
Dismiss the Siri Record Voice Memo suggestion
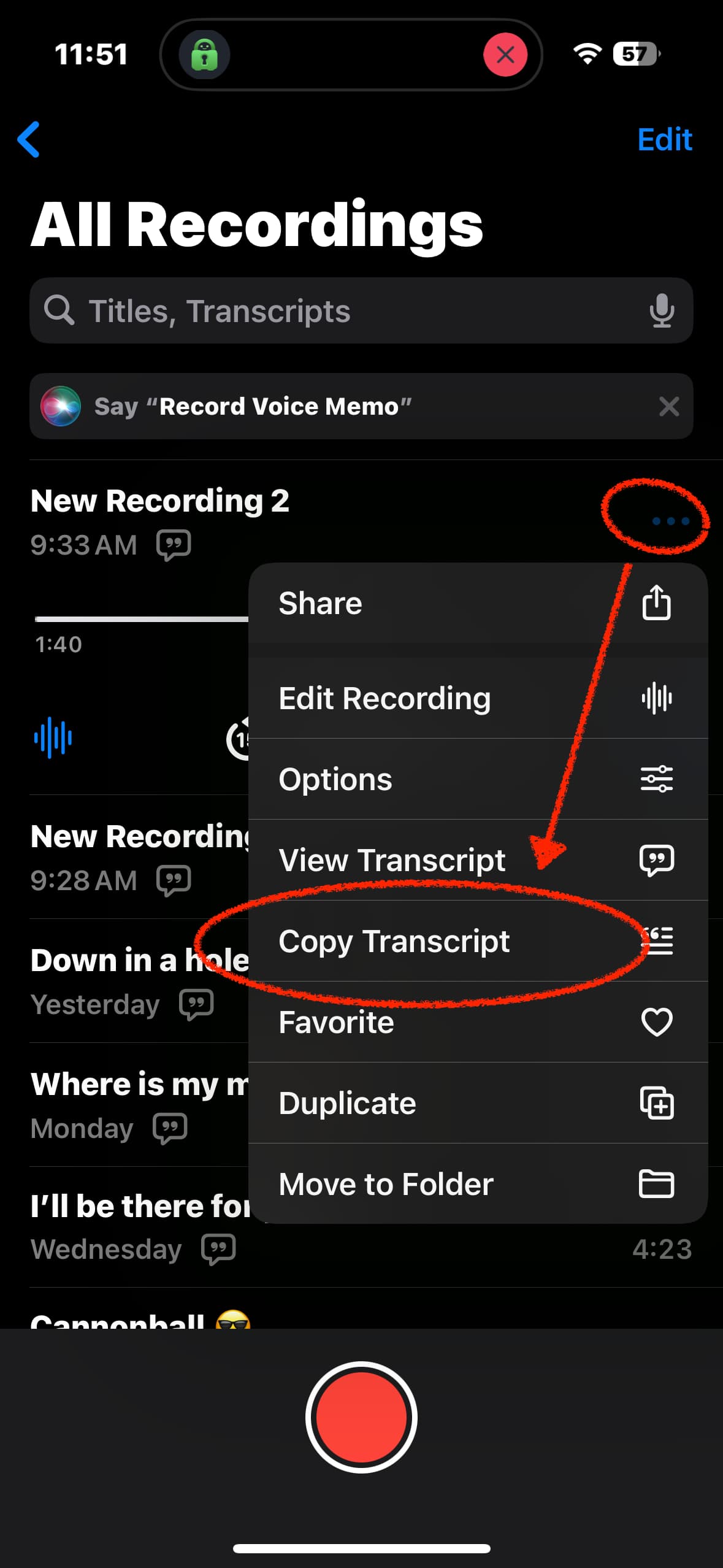(x=668, y=406)
